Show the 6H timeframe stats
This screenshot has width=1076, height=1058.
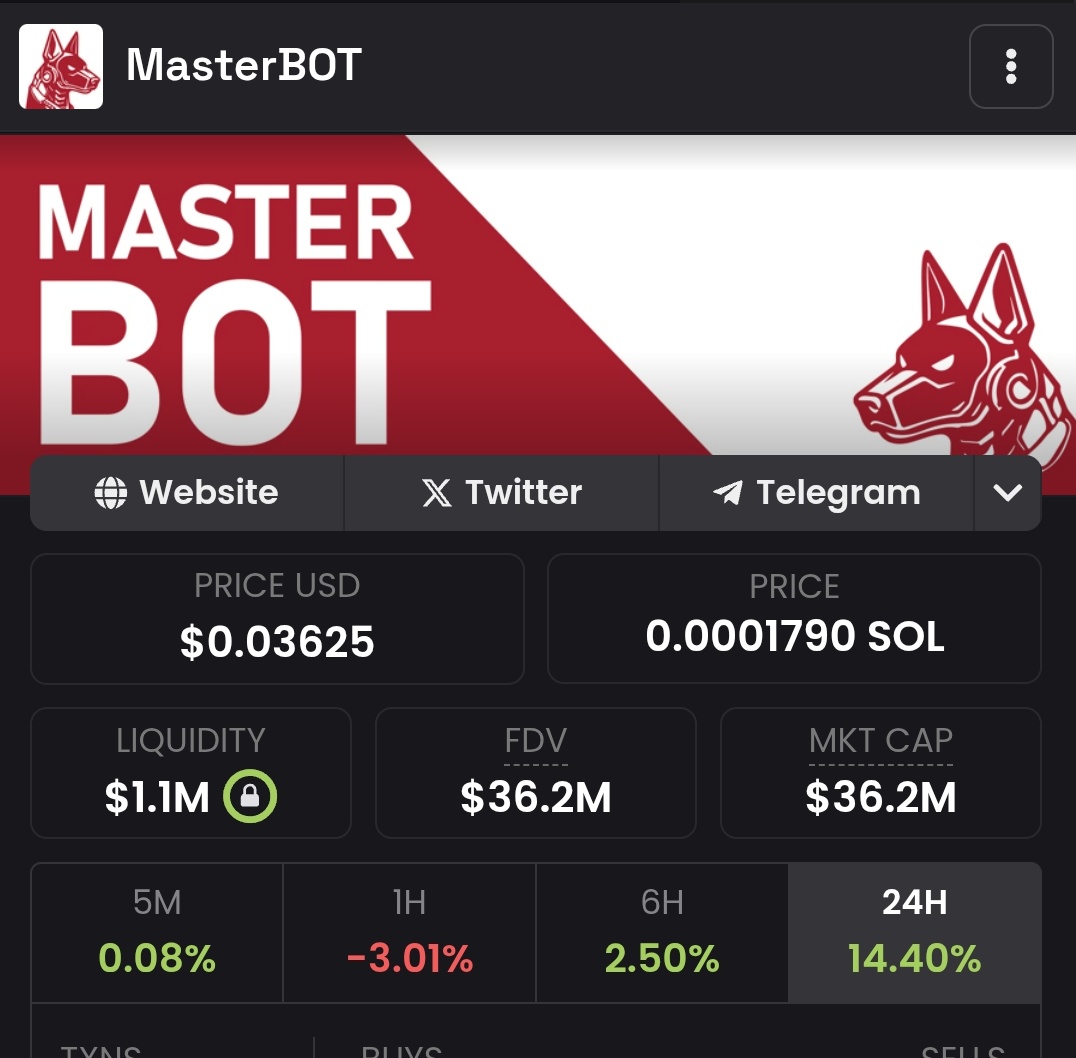tap(662, 932)
